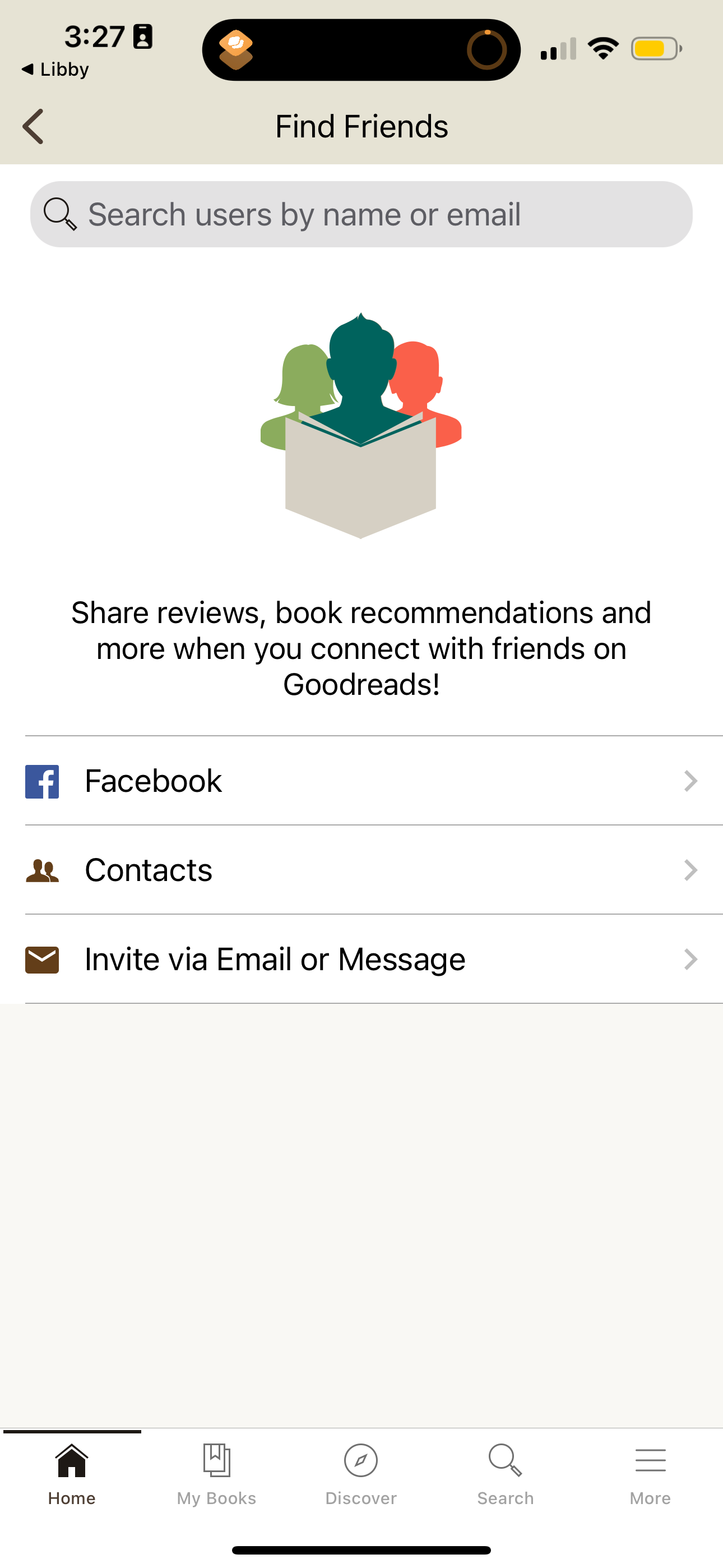Select the Contacts people icon
The width and height of the screenshot is (723, 1568).
(41, 869)
